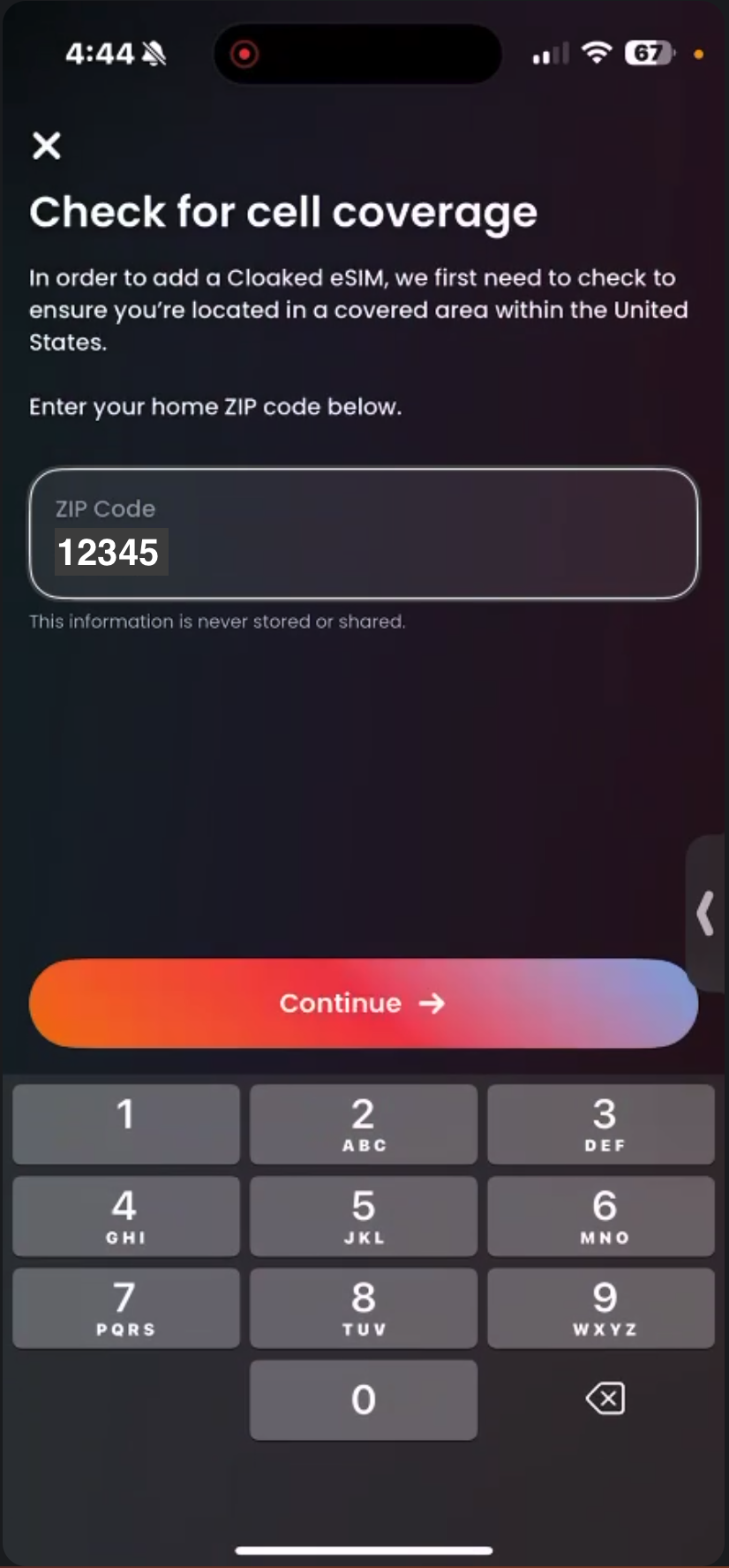Viewport: 729px width, 1568px height.
Task: Delete last digit with keypad backspace
Action: pos(605,1398)
